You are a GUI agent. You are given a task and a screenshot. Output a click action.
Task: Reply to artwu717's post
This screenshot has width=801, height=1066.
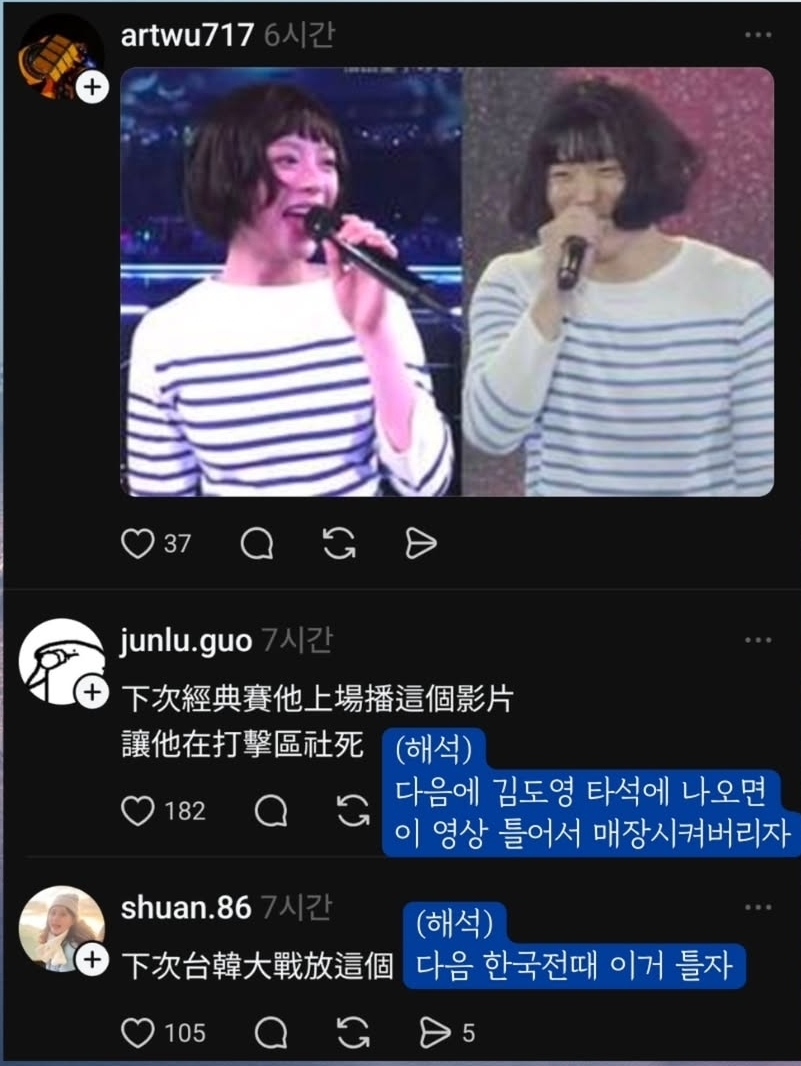[257, 543]
